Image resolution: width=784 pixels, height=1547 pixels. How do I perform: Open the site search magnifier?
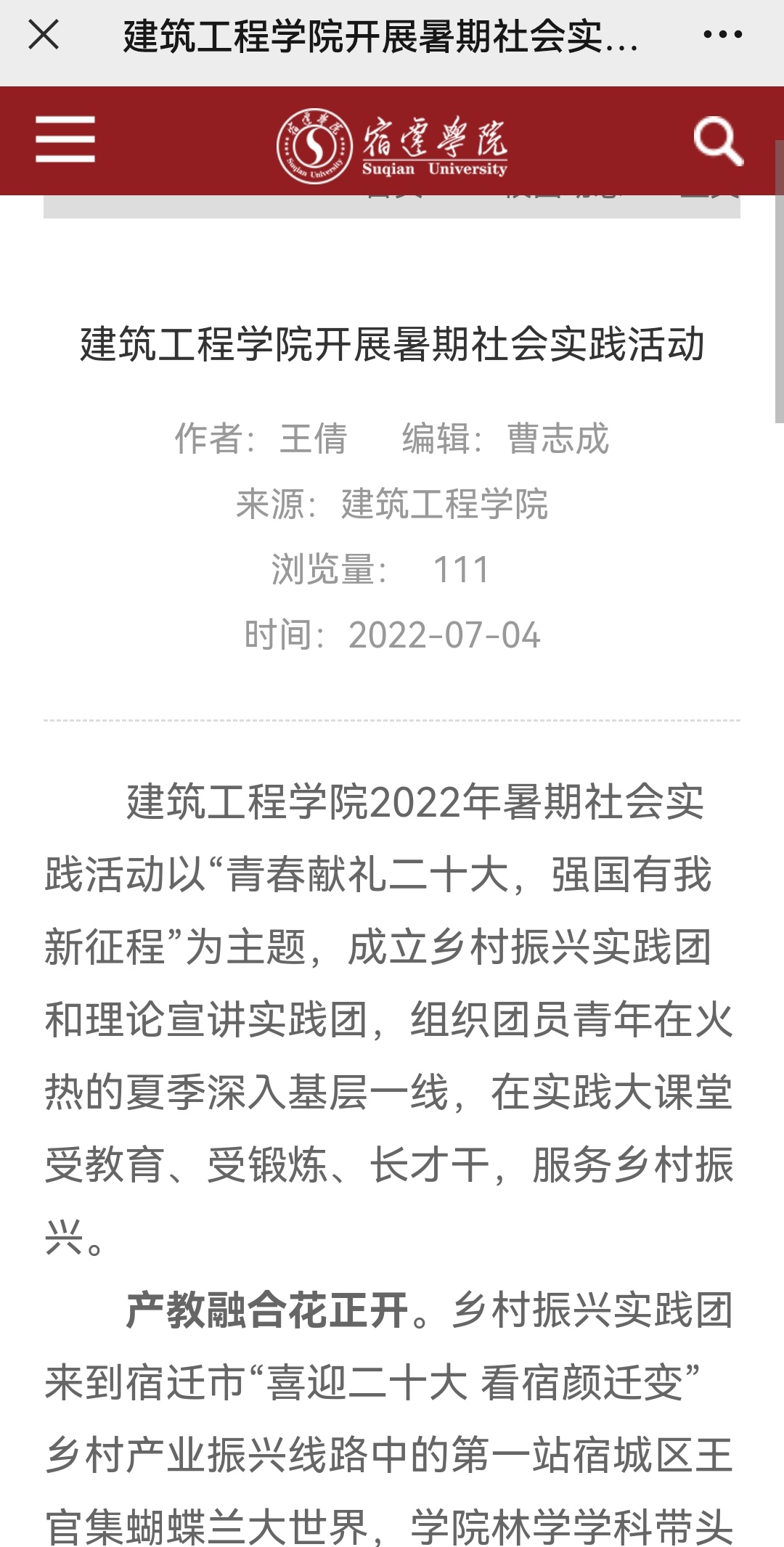[717, 141]
